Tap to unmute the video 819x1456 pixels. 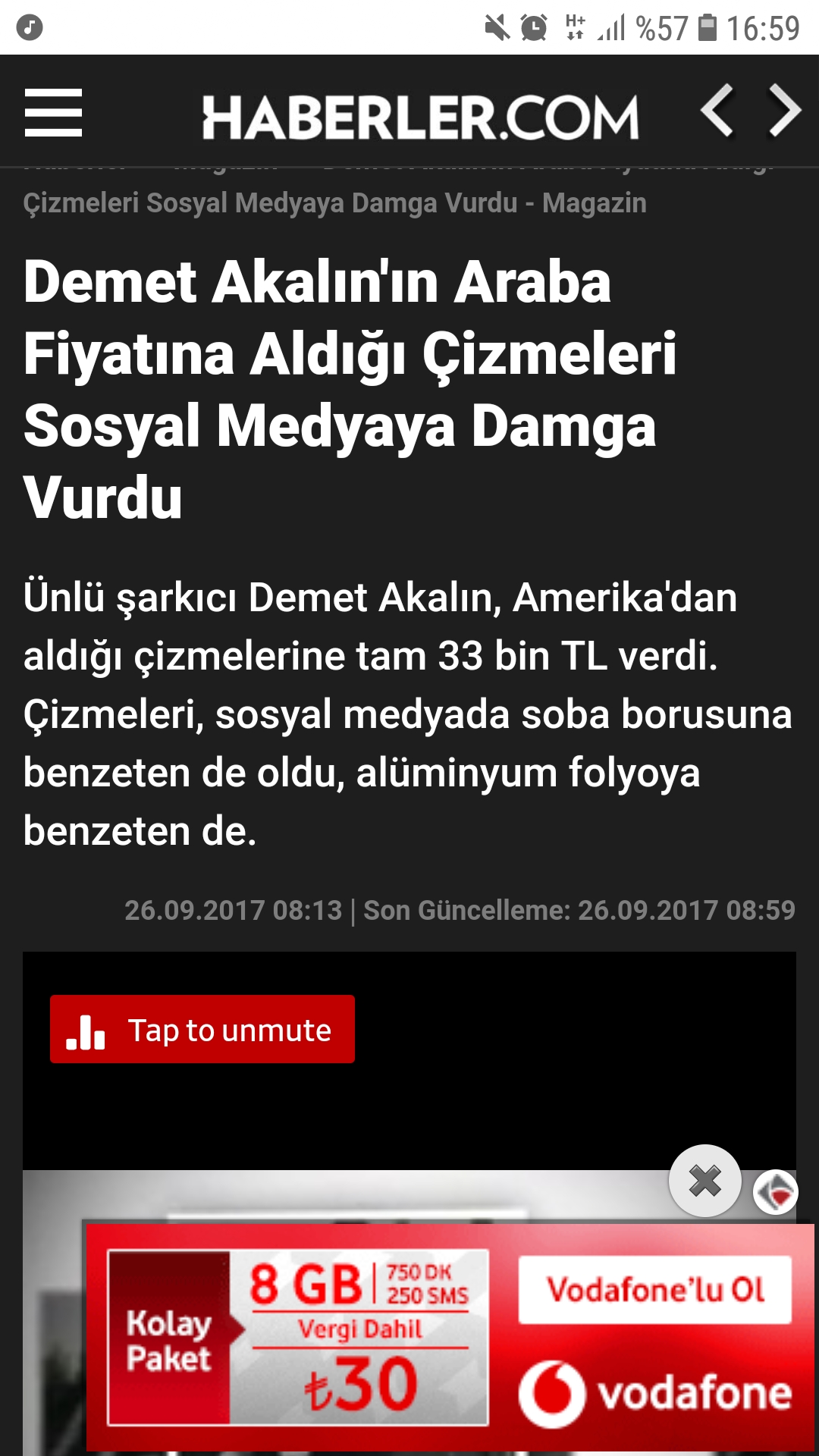pos(202,1029)
